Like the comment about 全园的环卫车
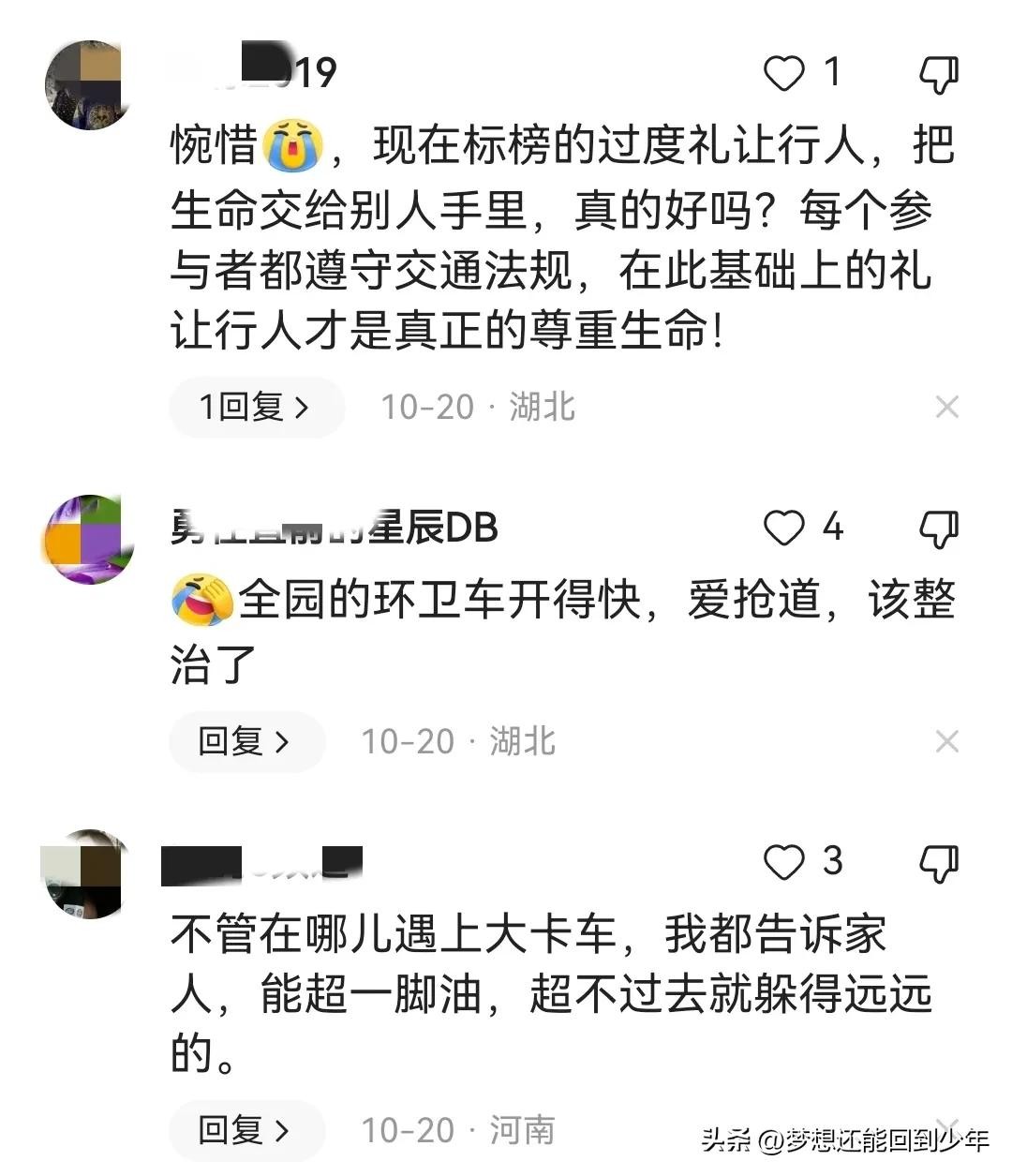Screen dimensions: 1012x1176 click(784, 528)
